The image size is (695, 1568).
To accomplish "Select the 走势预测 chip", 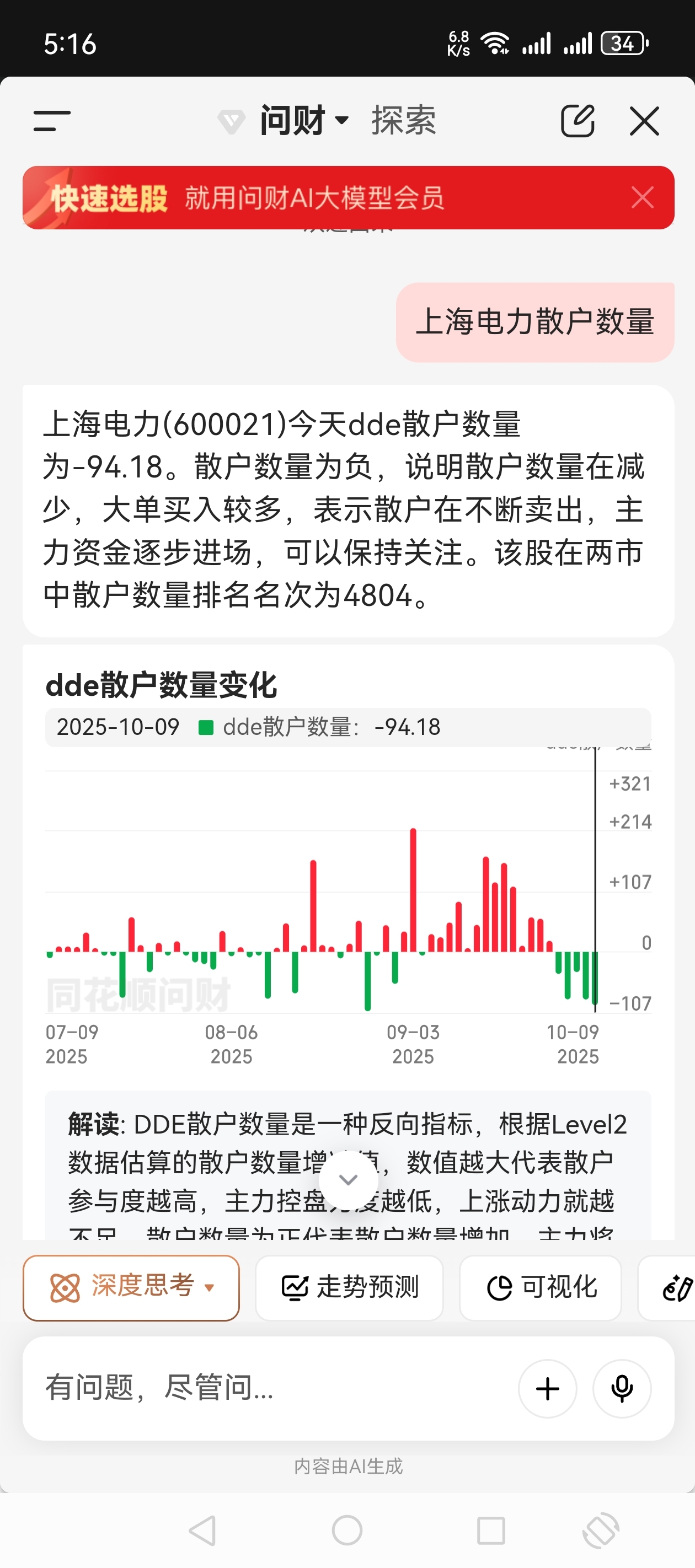I will click(x=349, y=1287).
